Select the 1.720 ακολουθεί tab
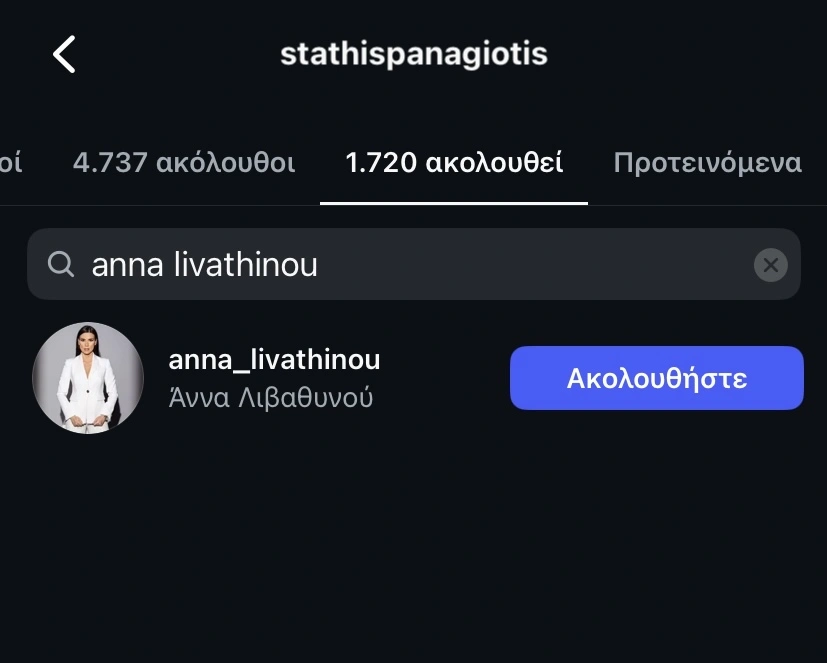Image resolution: width=827 pixels, height=663 pixels. click(454, 163)
